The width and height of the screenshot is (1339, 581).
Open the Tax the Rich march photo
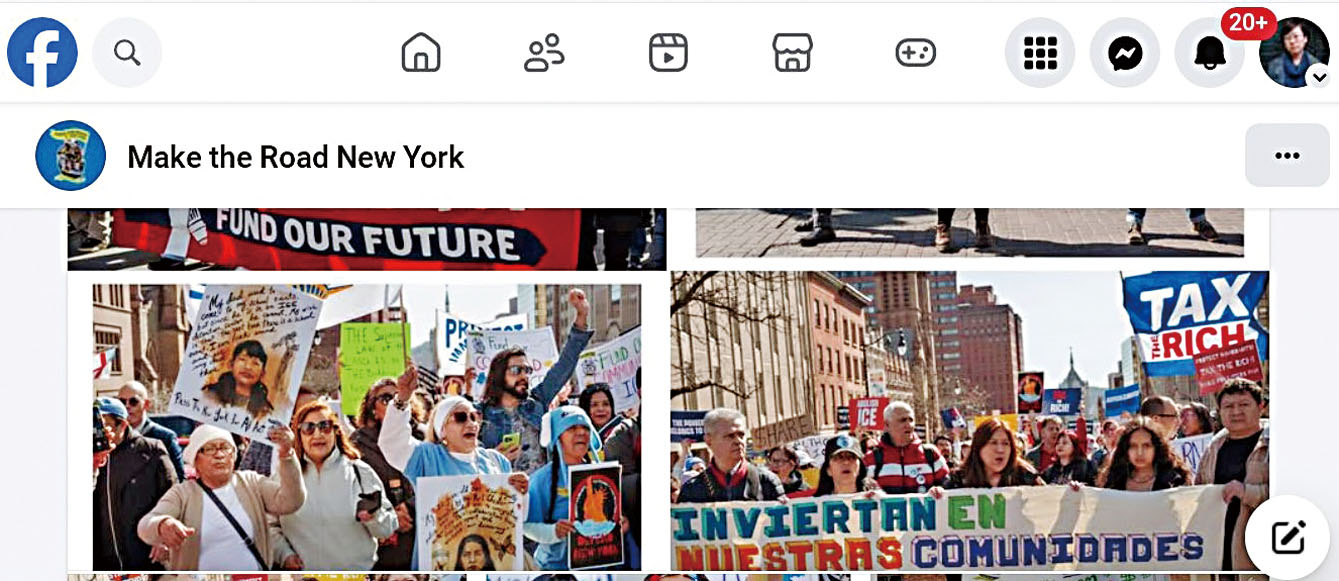(x=968, y=420)
